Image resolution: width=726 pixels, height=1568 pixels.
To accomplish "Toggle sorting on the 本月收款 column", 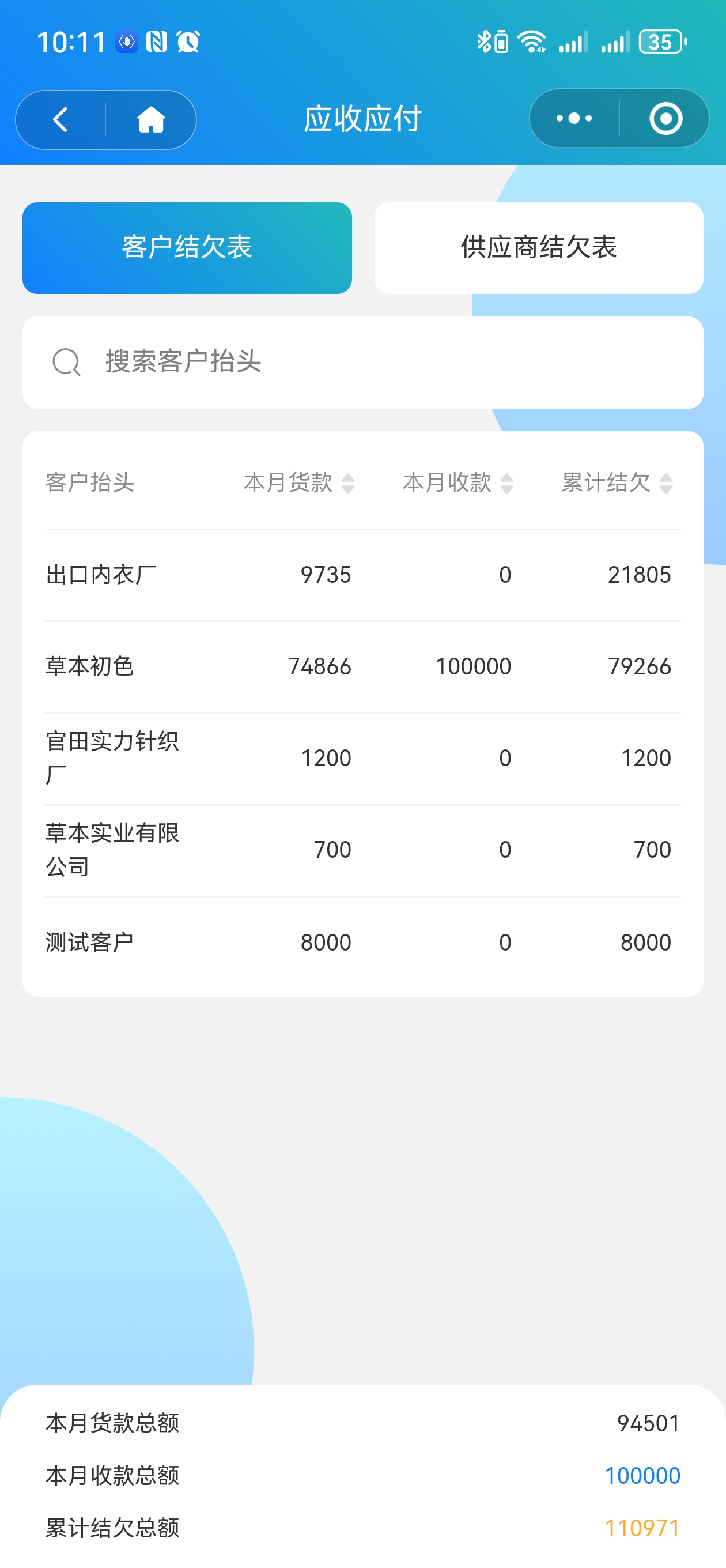I will click(507, 484).
